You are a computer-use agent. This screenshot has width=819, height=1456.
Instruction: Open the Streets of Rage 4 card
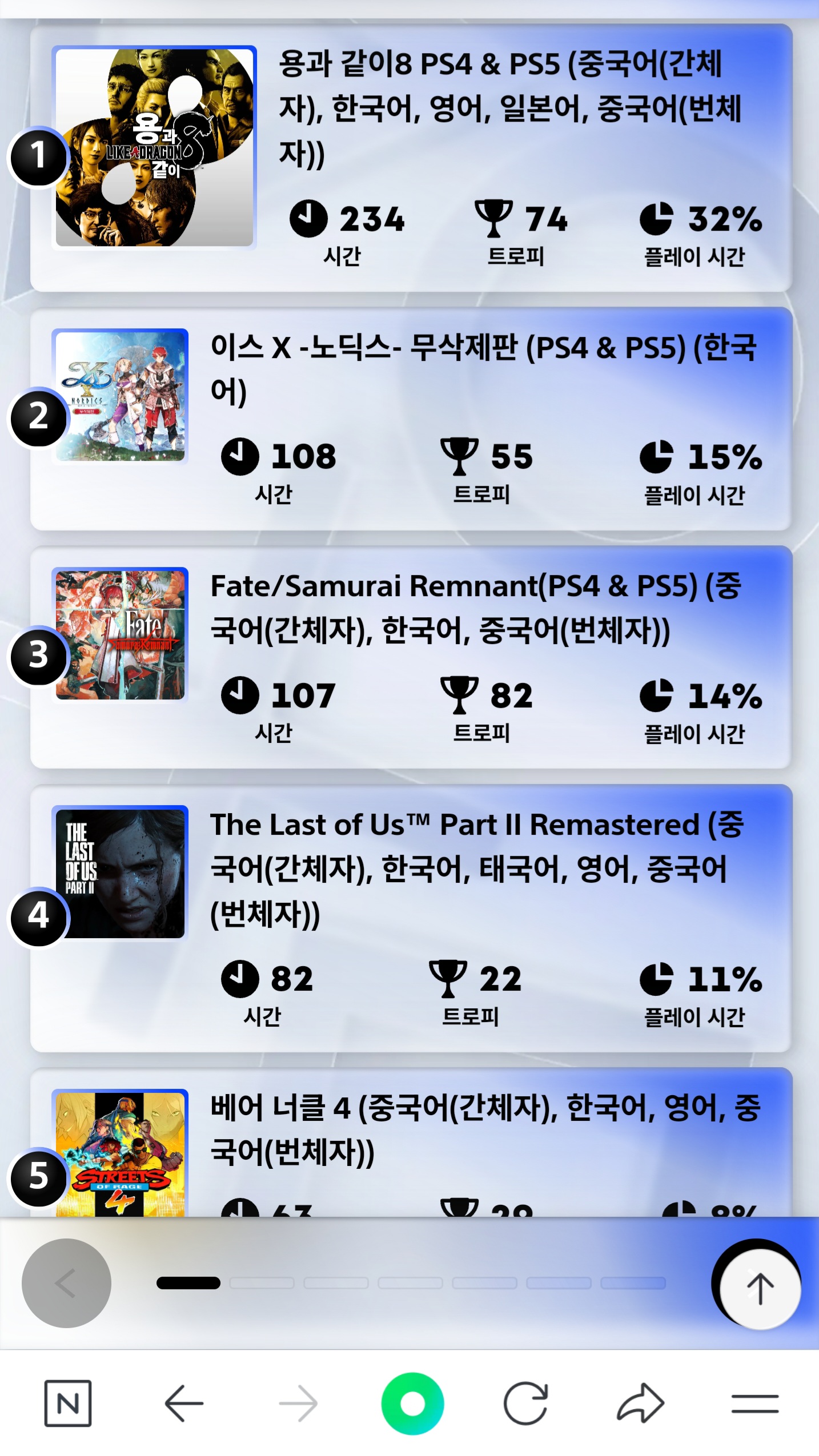[411, 1142]
